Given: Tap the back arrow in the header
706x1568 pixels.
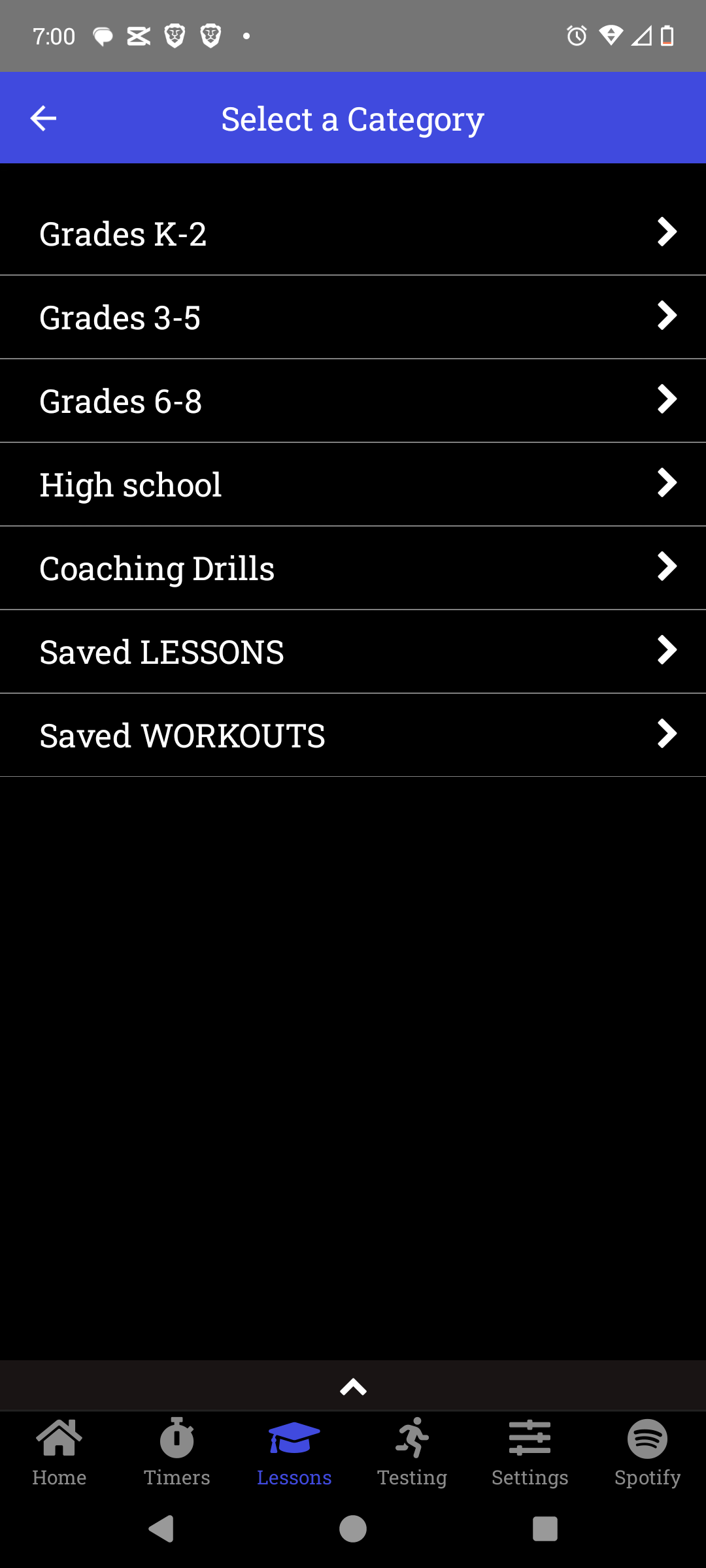Looking at the screenshot, I should (42, 118).
